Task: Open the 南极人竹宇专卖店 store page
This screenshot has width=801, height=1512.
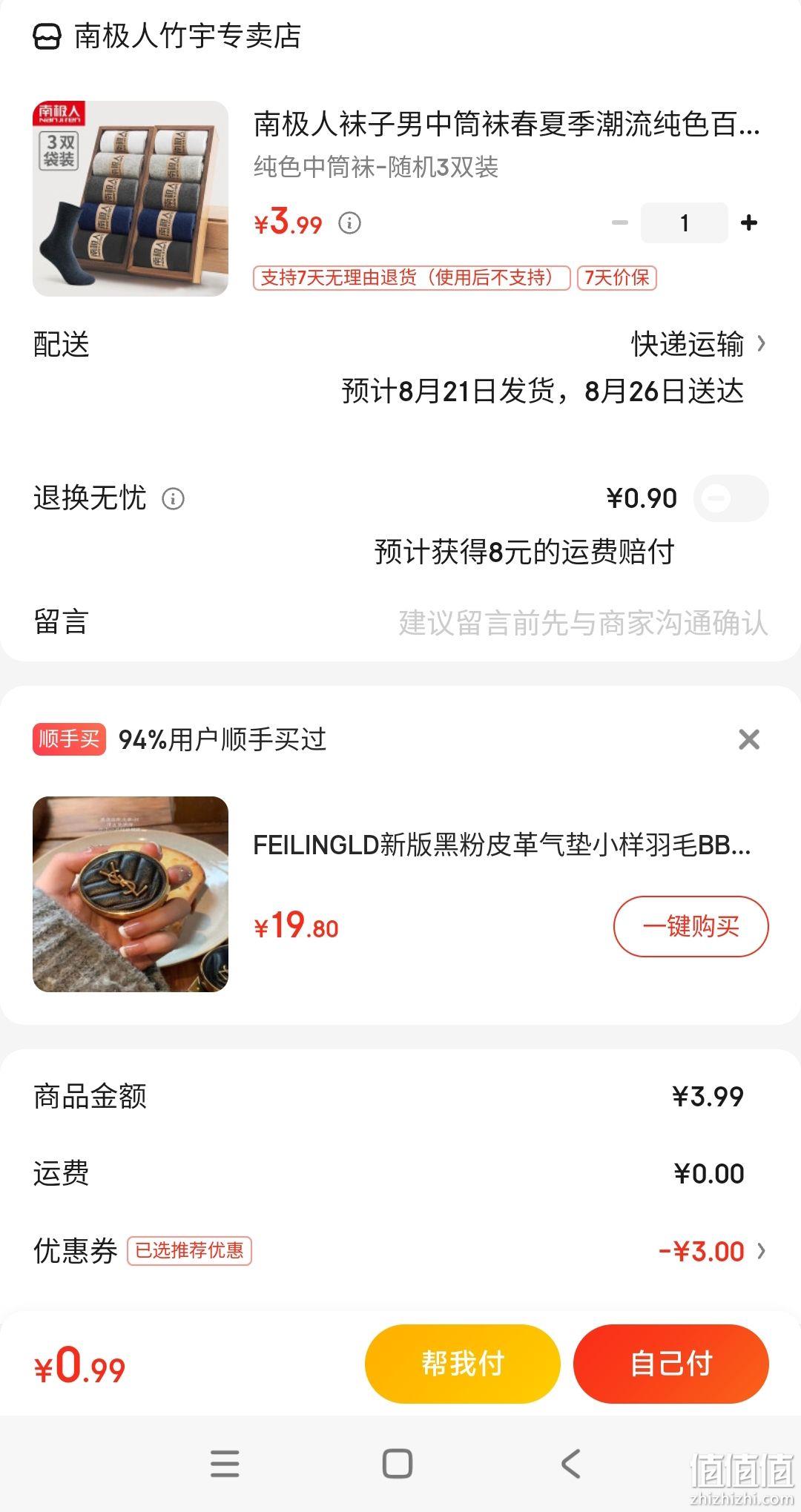Action: tap(168, 36)
